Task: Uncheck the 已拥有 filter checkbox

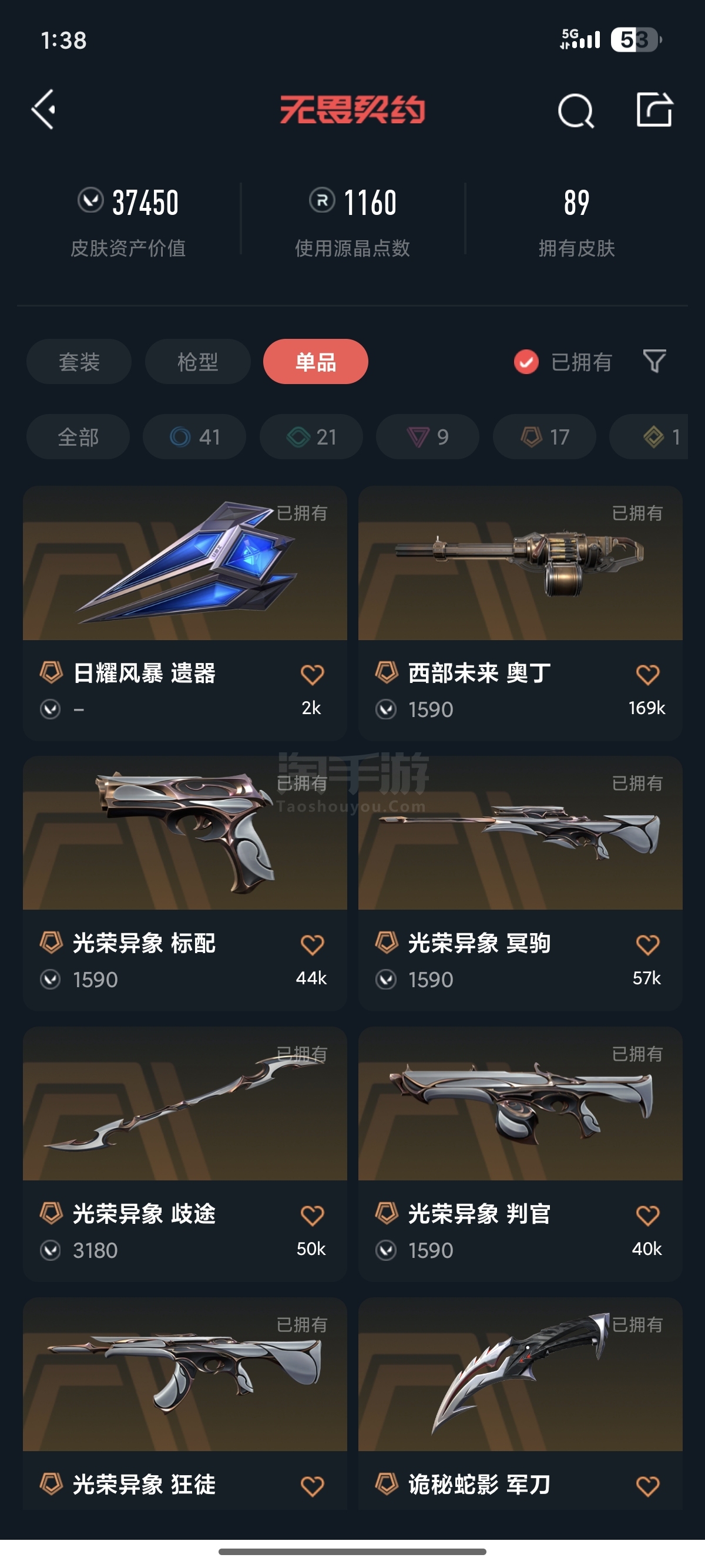Action: [x=526, y=362]
